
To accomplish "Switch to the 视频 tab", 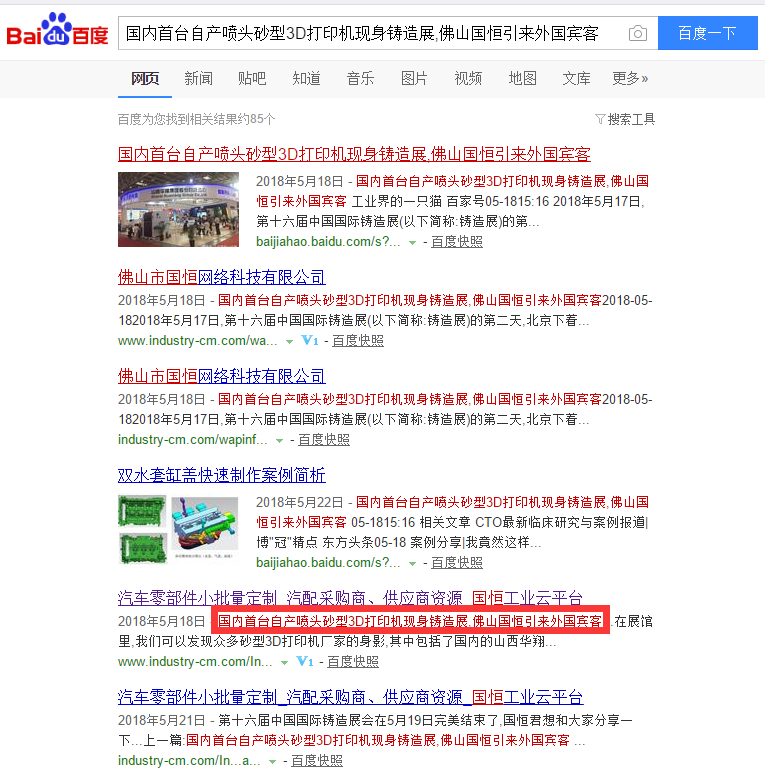I will coord(468,78).
